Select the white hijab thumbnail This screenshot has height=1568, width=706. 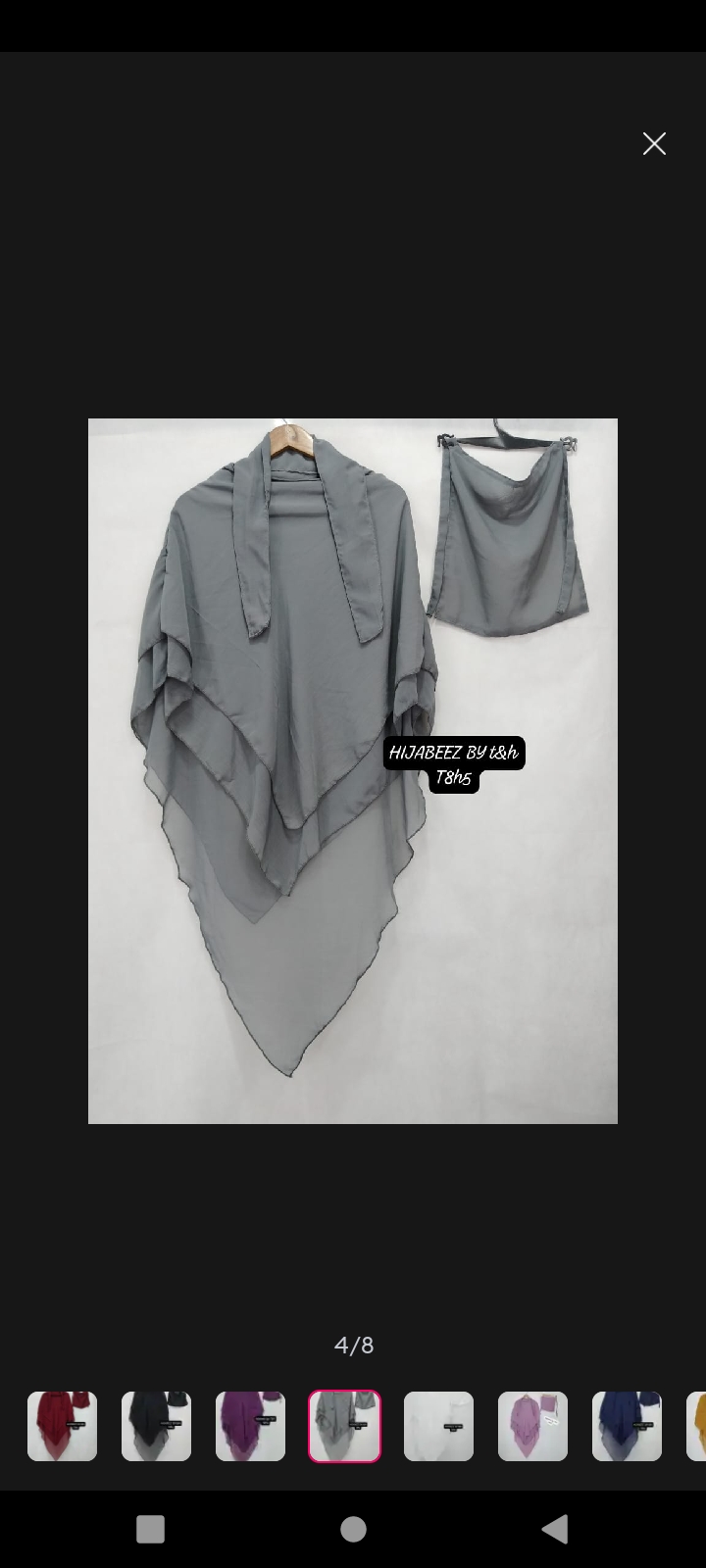click(x=438, y=1426)
